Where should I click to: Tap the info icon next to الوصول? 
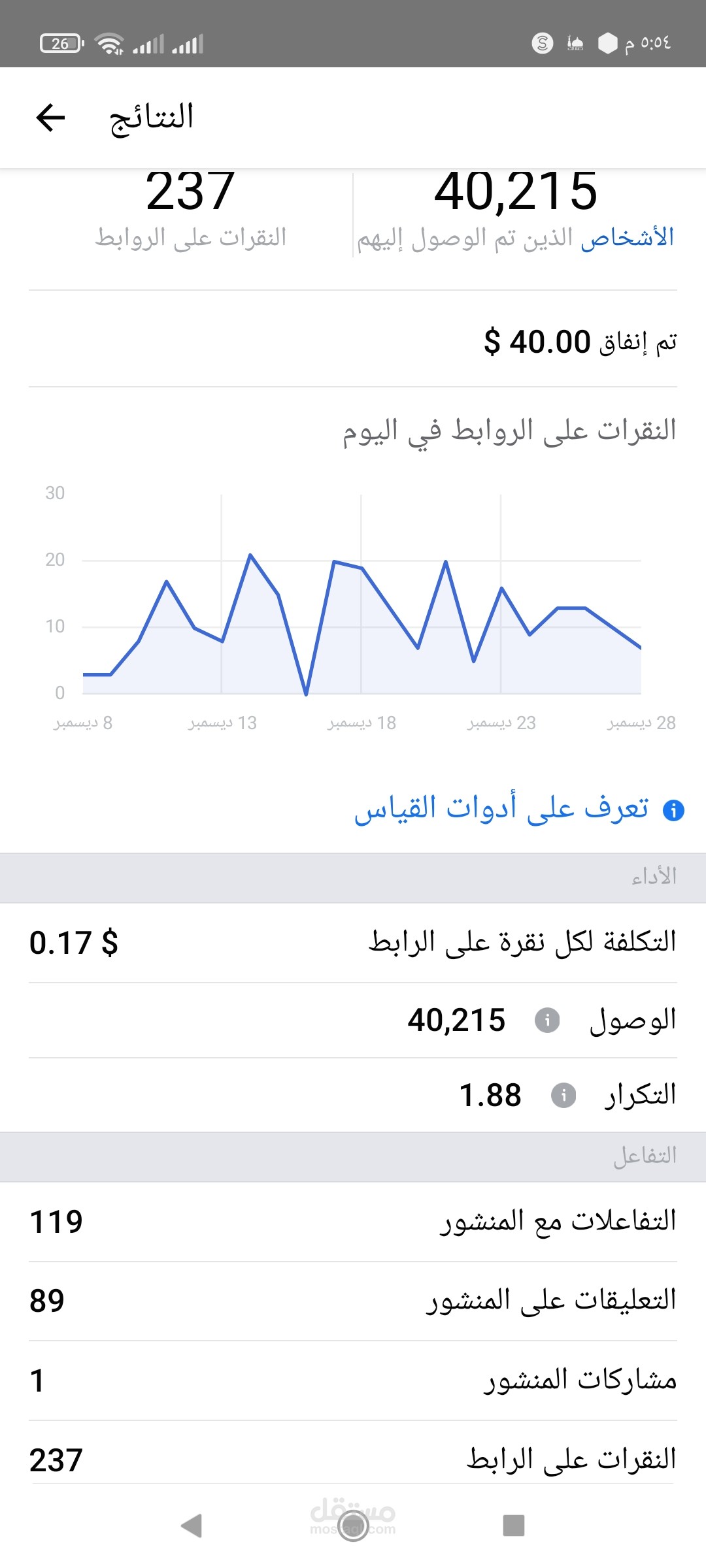tap(547, 1020)
